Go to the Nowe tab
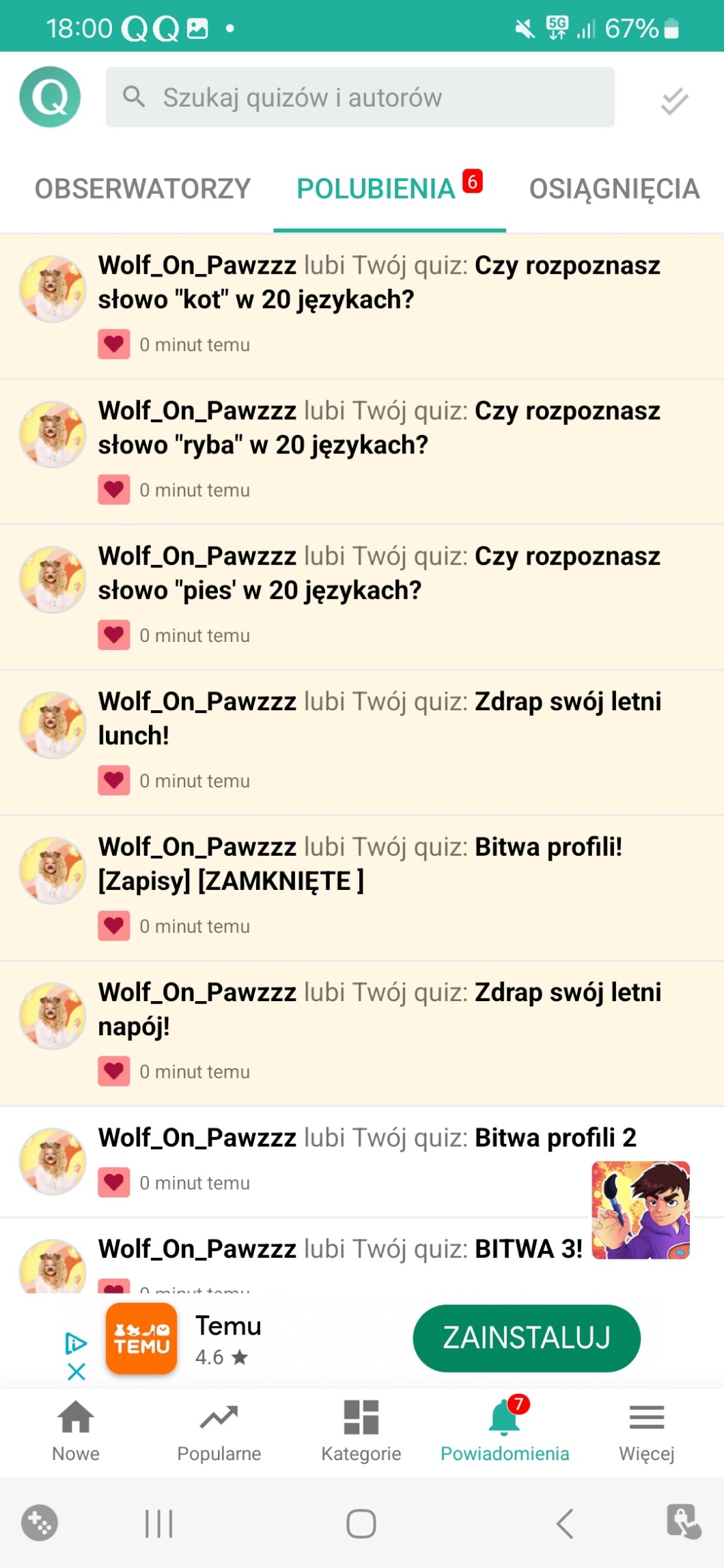Screen dimensions: 724x1568 coord(76,1429)
